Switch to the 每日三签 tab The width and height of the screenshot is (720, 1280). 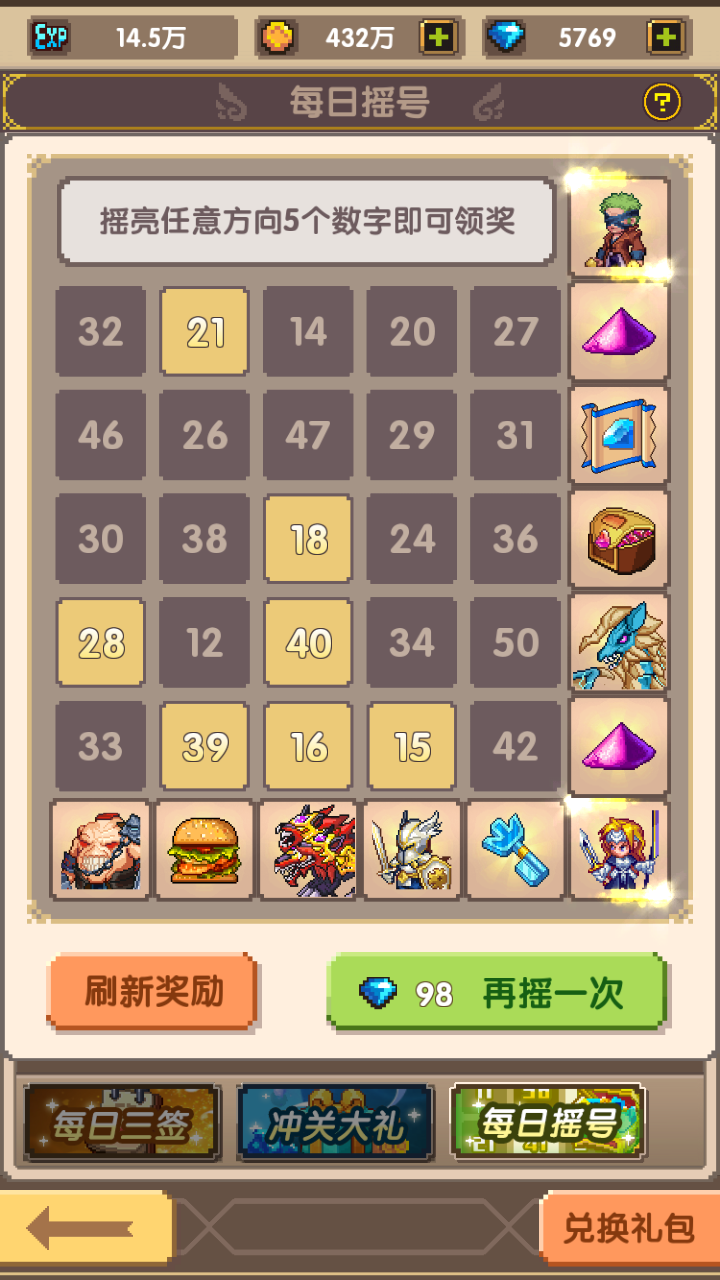(x=122, y=1123)
